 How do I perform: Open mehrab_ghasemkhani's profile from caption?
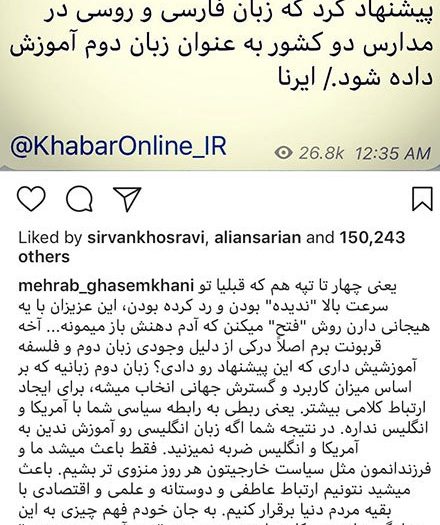pyautogui.click(x=106, y=286)
